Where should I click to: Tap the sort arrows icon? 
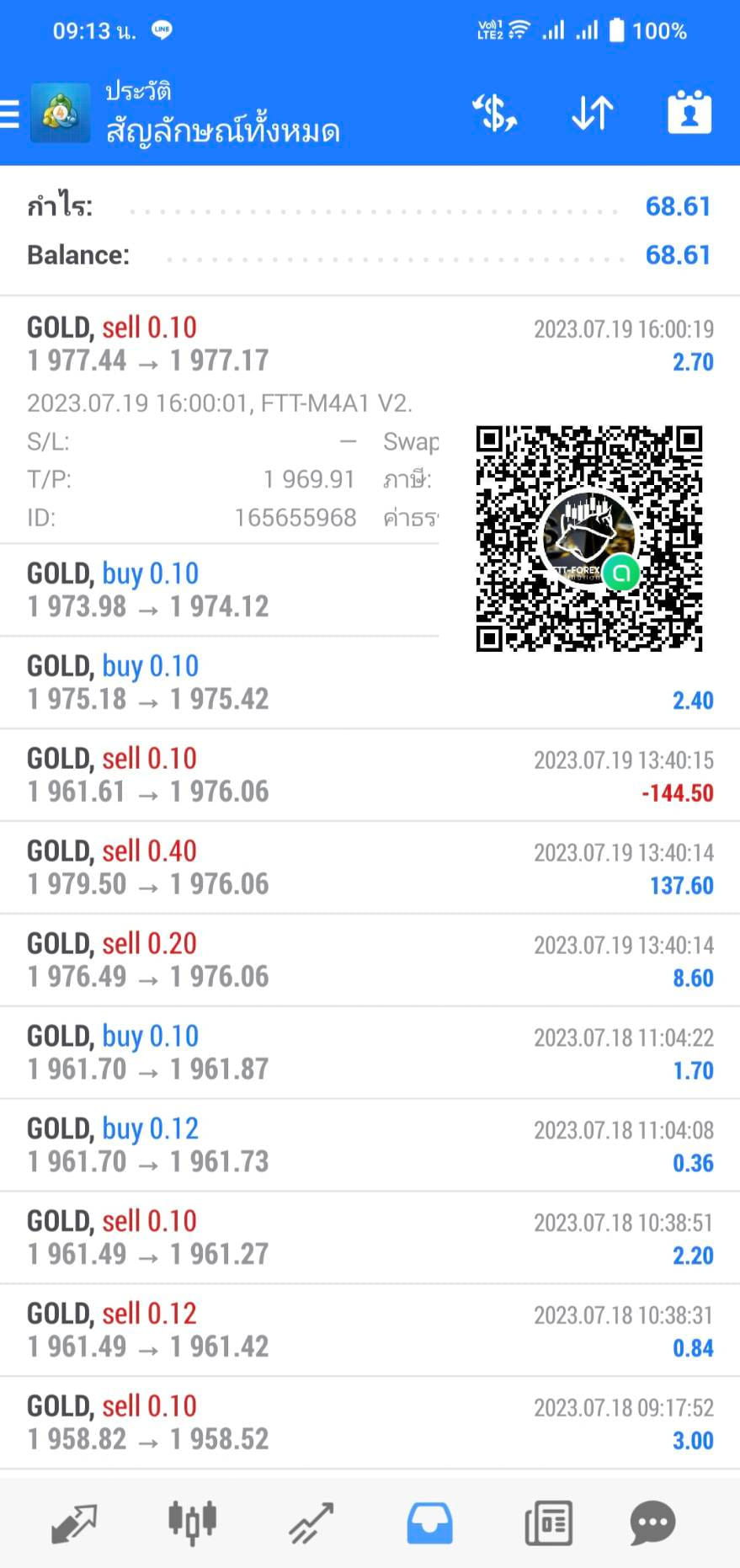click(x=593, y=113)
